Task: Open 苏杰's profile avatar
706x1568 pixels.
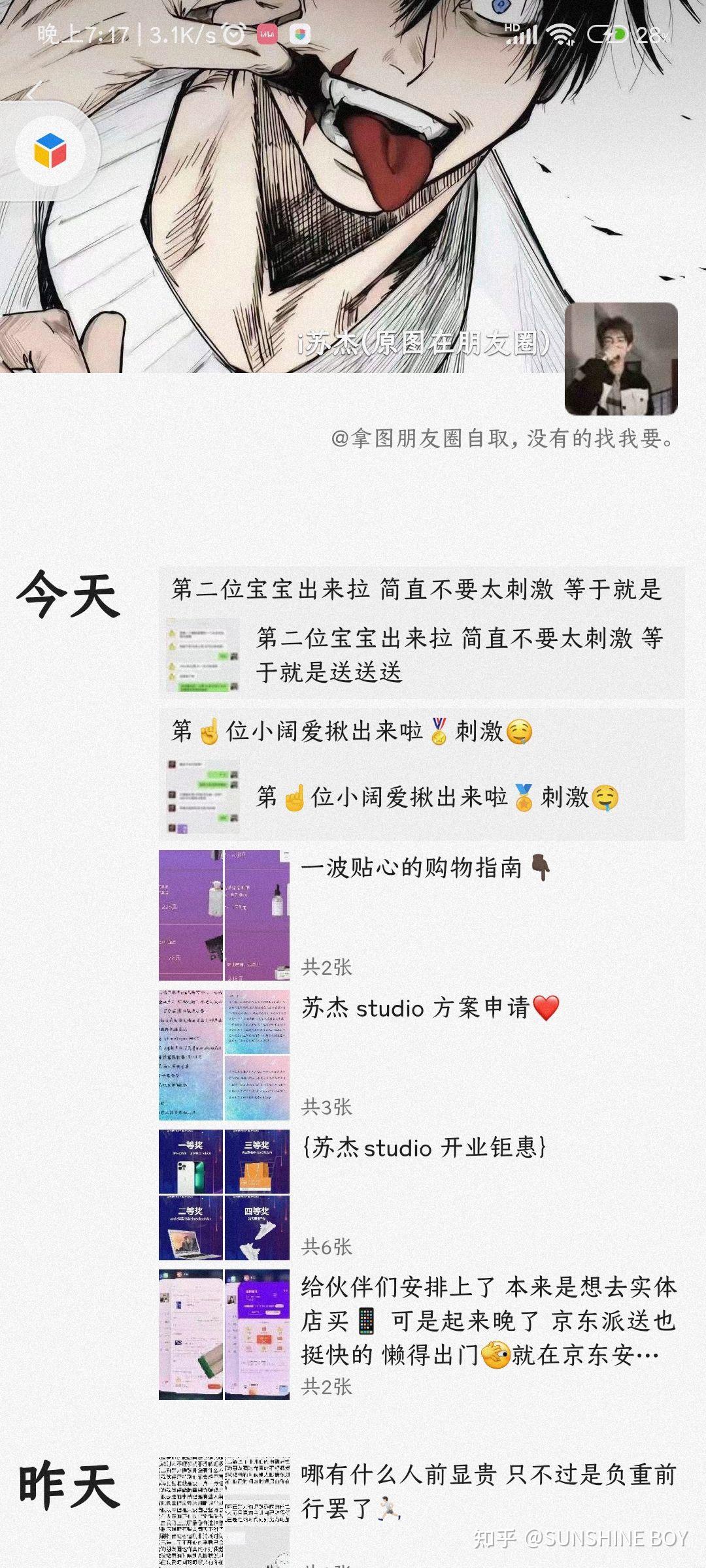Action: (621, 359)
